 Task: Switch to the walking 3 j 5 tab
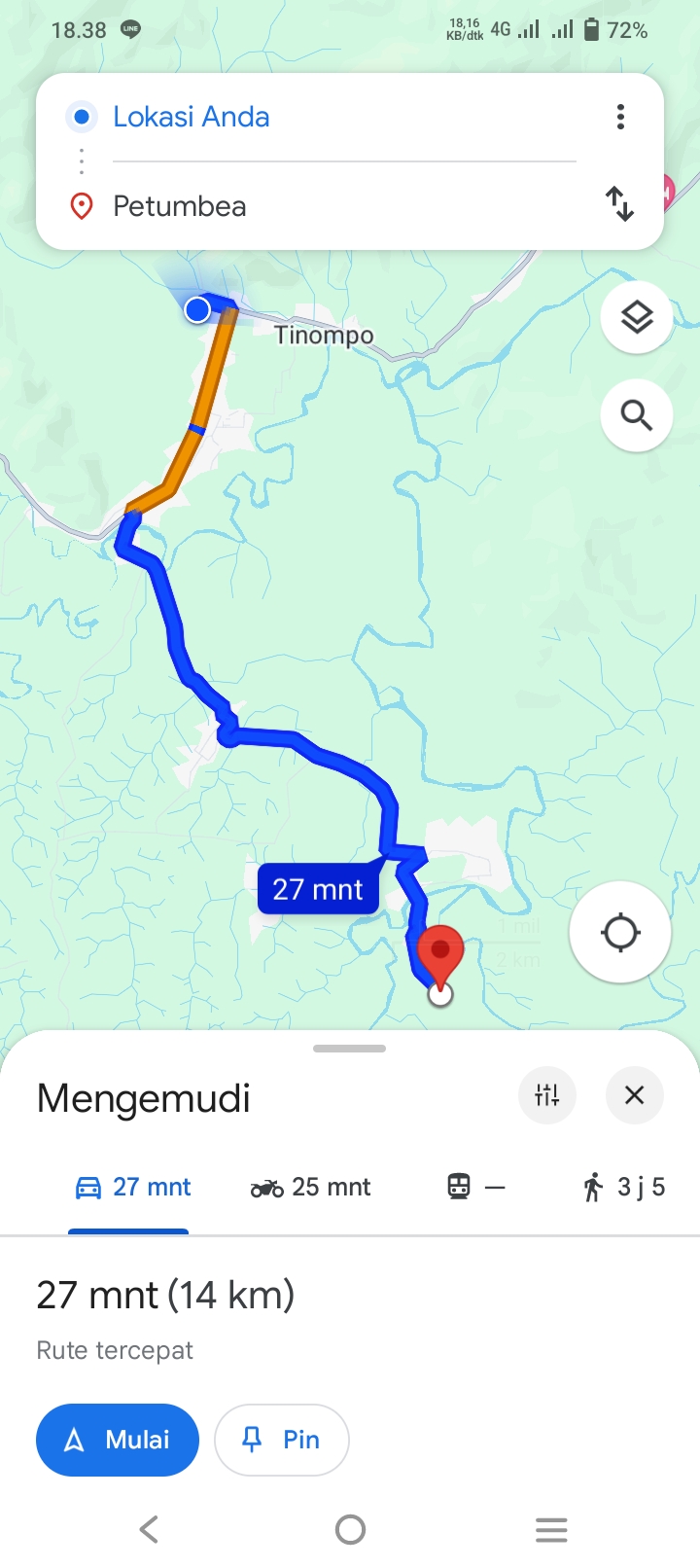(623, 1187)
